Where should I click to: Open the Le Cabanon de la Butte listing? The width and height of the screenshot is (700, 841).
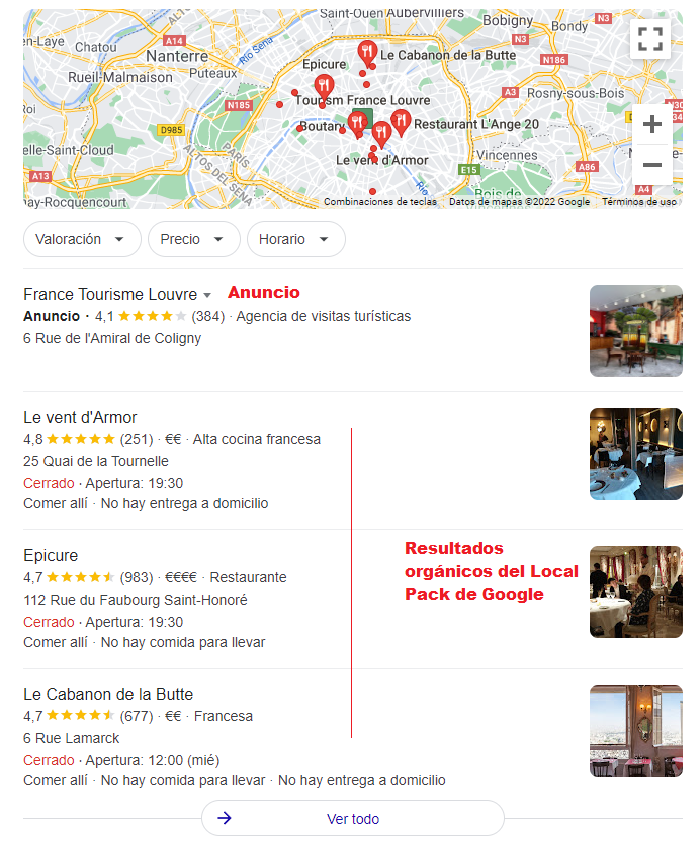tap(108, 694)
